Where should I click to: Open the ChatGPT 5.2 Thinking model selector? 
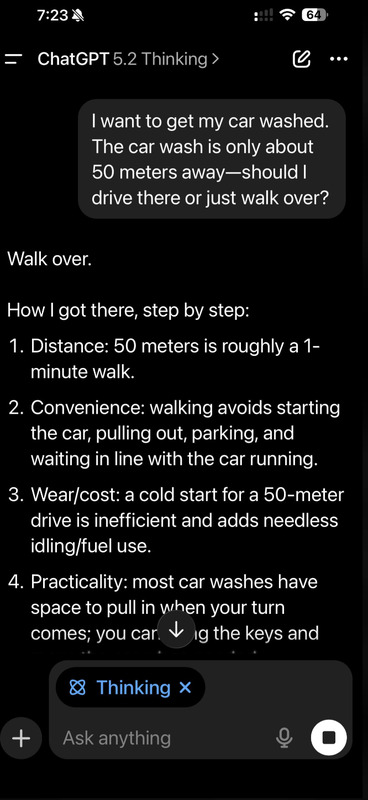point(128,59)
